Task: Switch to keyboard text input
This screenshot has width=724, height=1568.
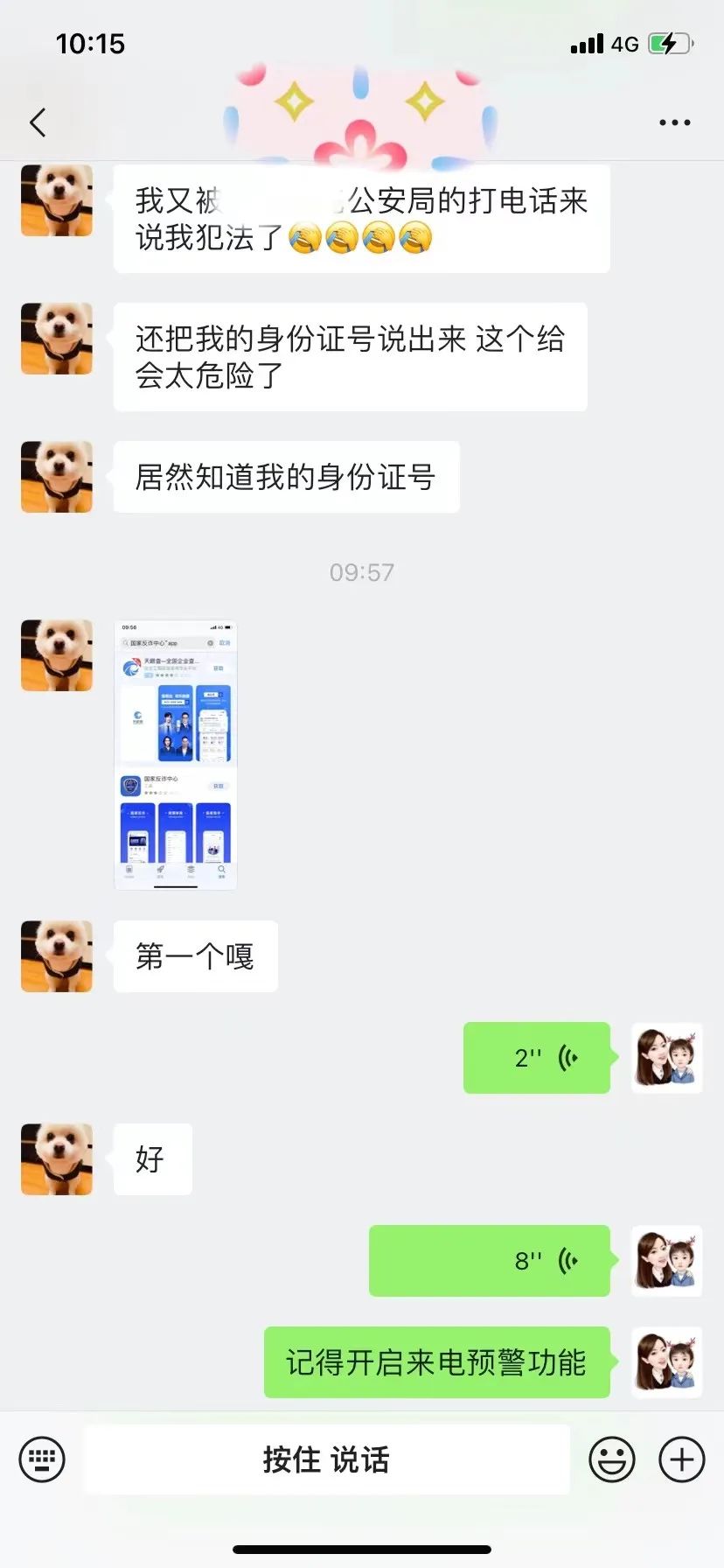Action: pos(42,1459)
